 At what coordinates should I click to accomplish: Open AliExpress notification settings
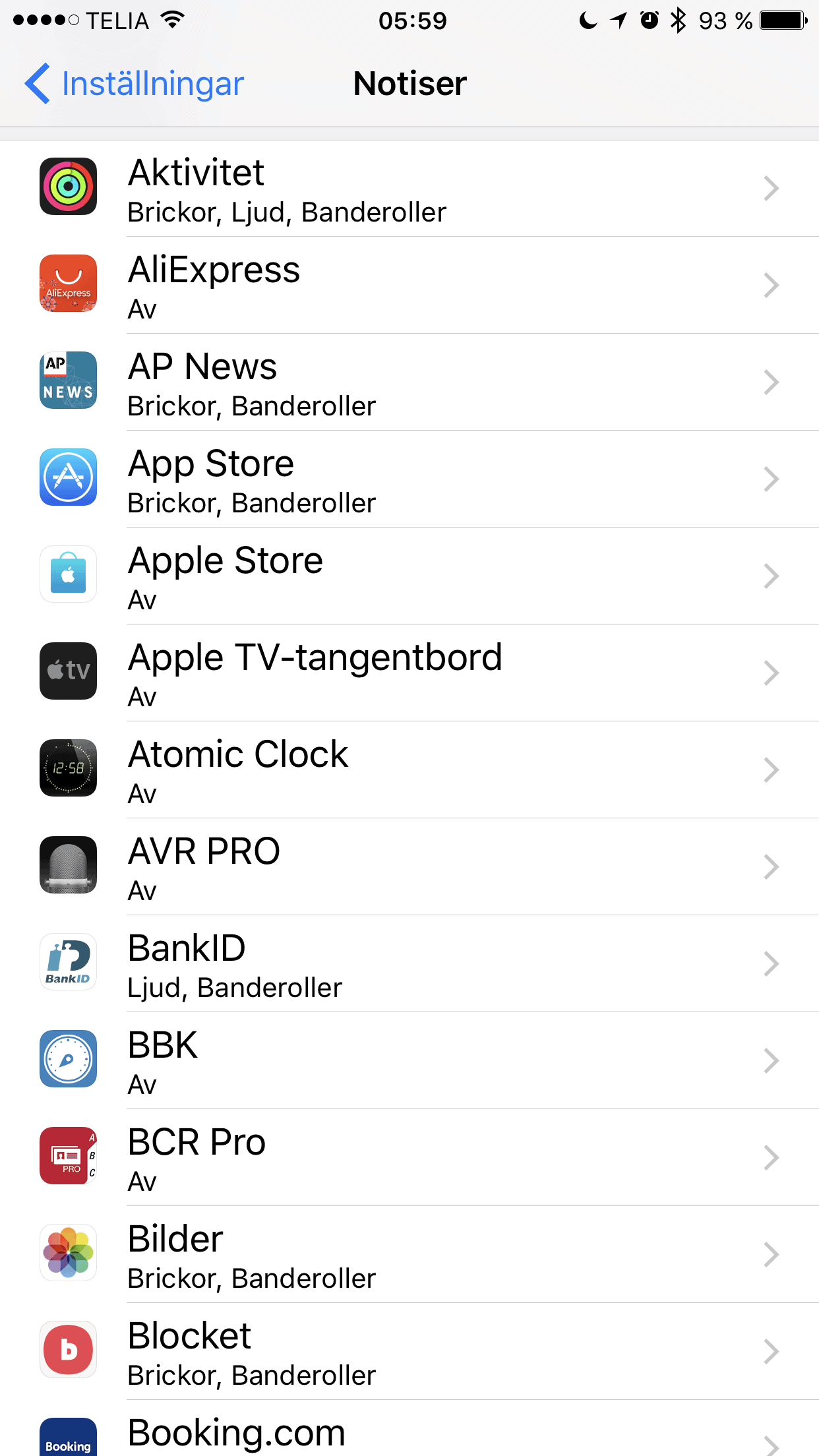(x=409, y=286)
